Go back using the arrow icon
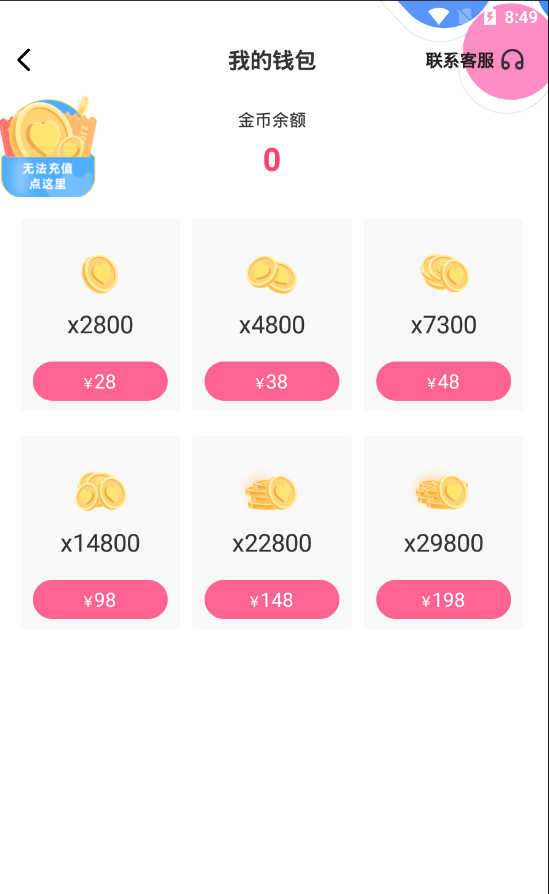This screenshot has width=549, height=894. [x=24, y=60]
